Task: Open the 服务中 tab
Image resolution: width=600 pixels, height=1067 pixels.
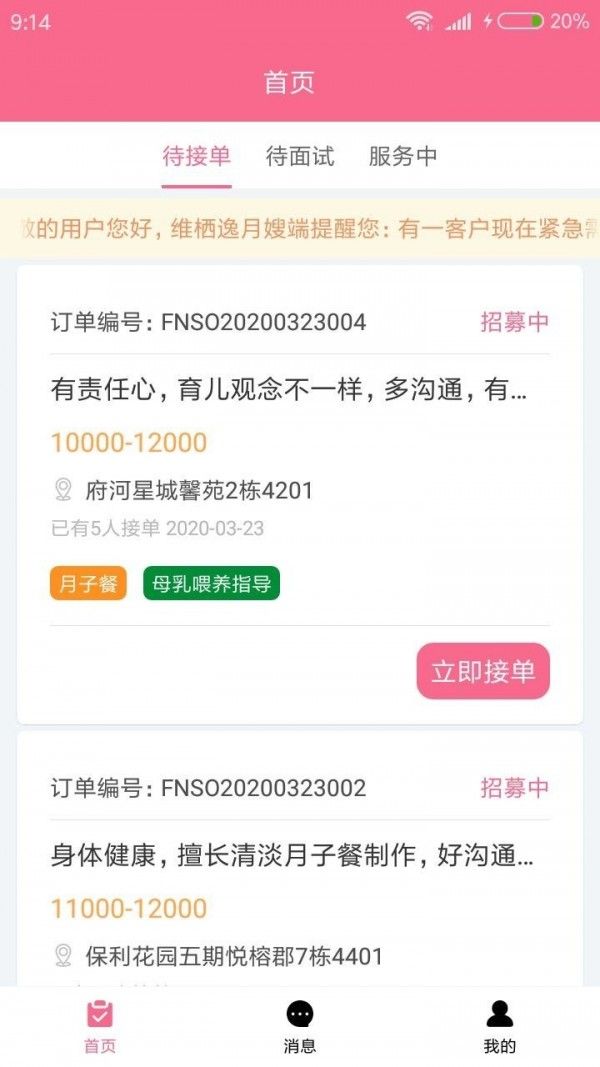Action: tap(403, 157)
